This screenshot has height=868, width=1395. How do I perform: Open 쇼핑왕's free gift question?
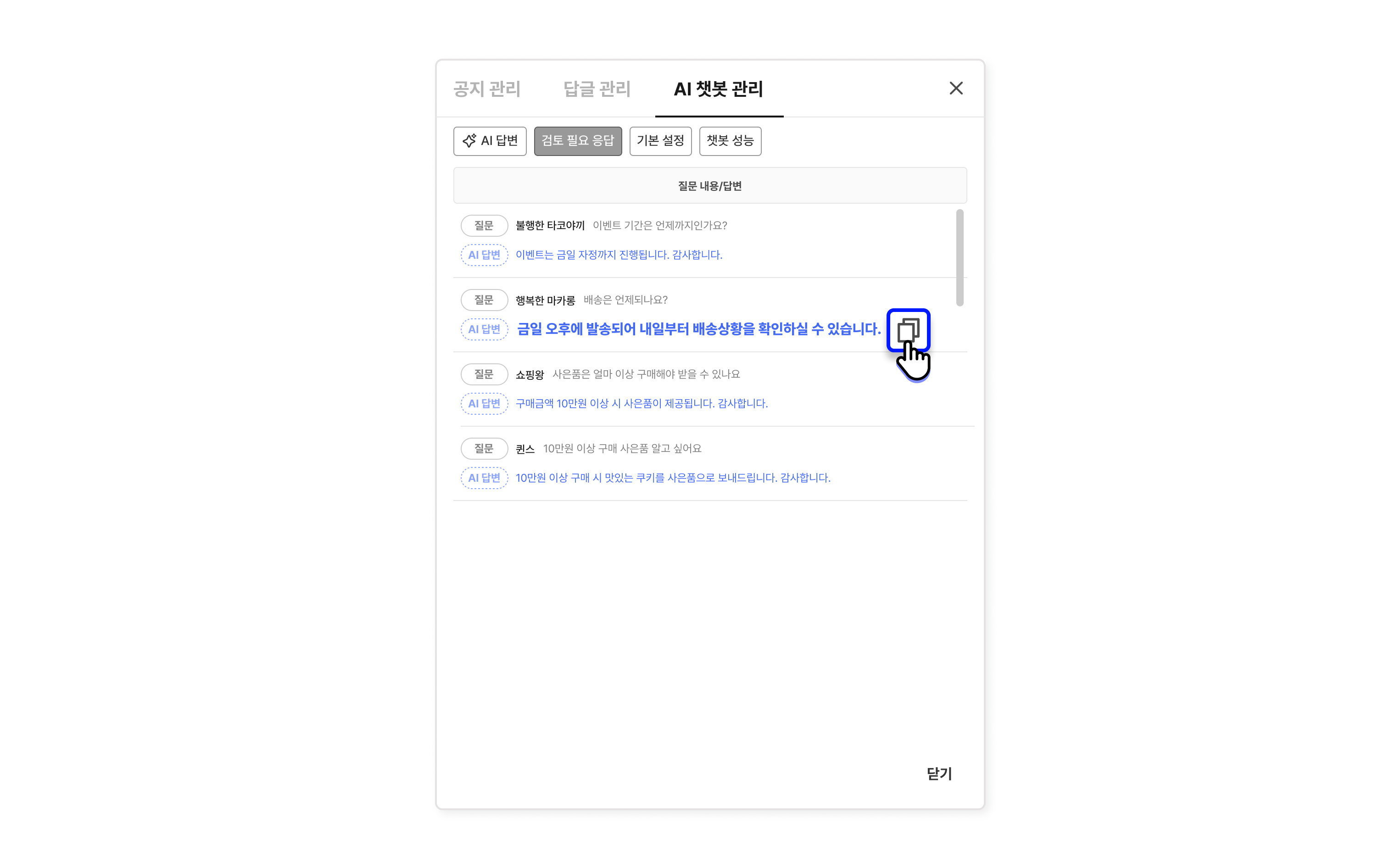tap(645, 374)
